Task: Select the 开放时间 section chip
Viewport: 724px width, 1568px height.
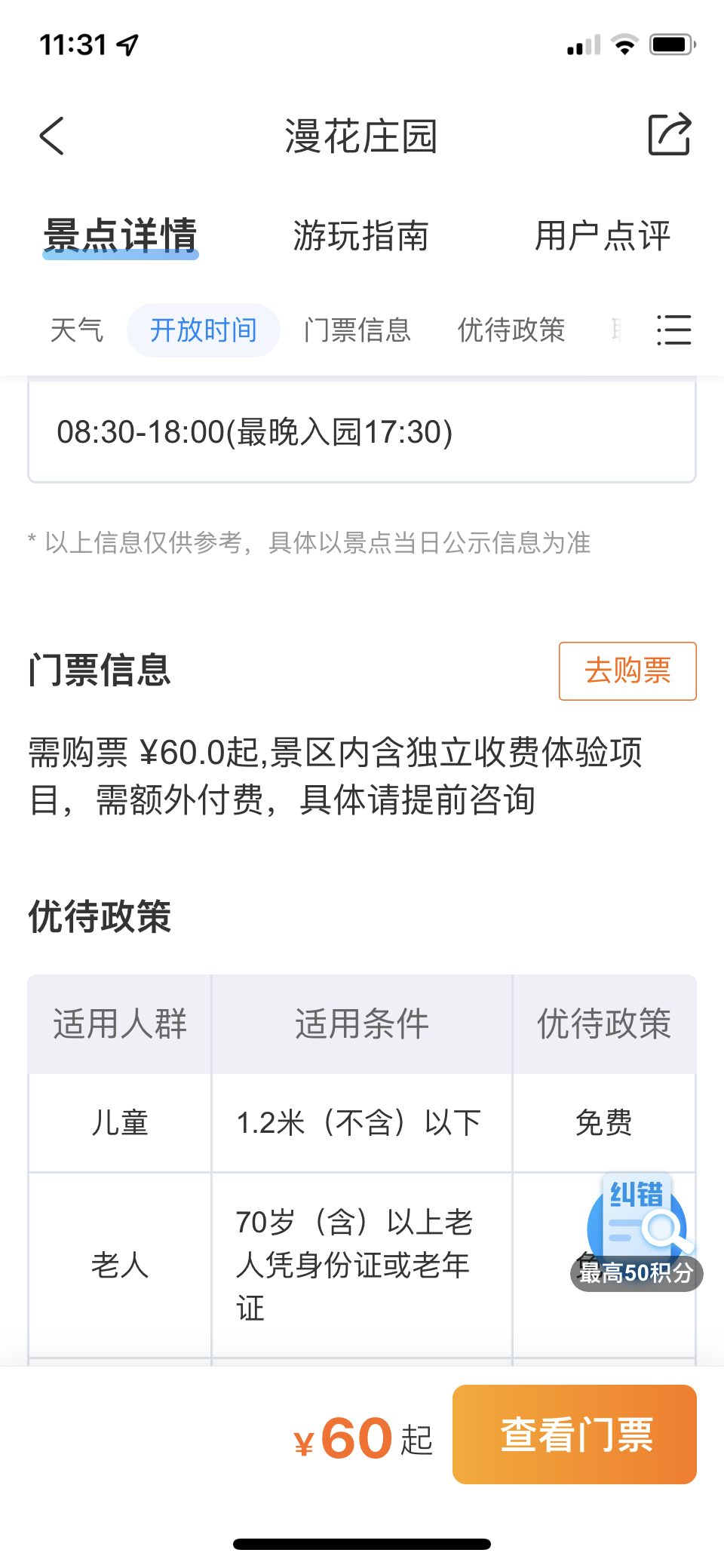Action: pos(204,330)
